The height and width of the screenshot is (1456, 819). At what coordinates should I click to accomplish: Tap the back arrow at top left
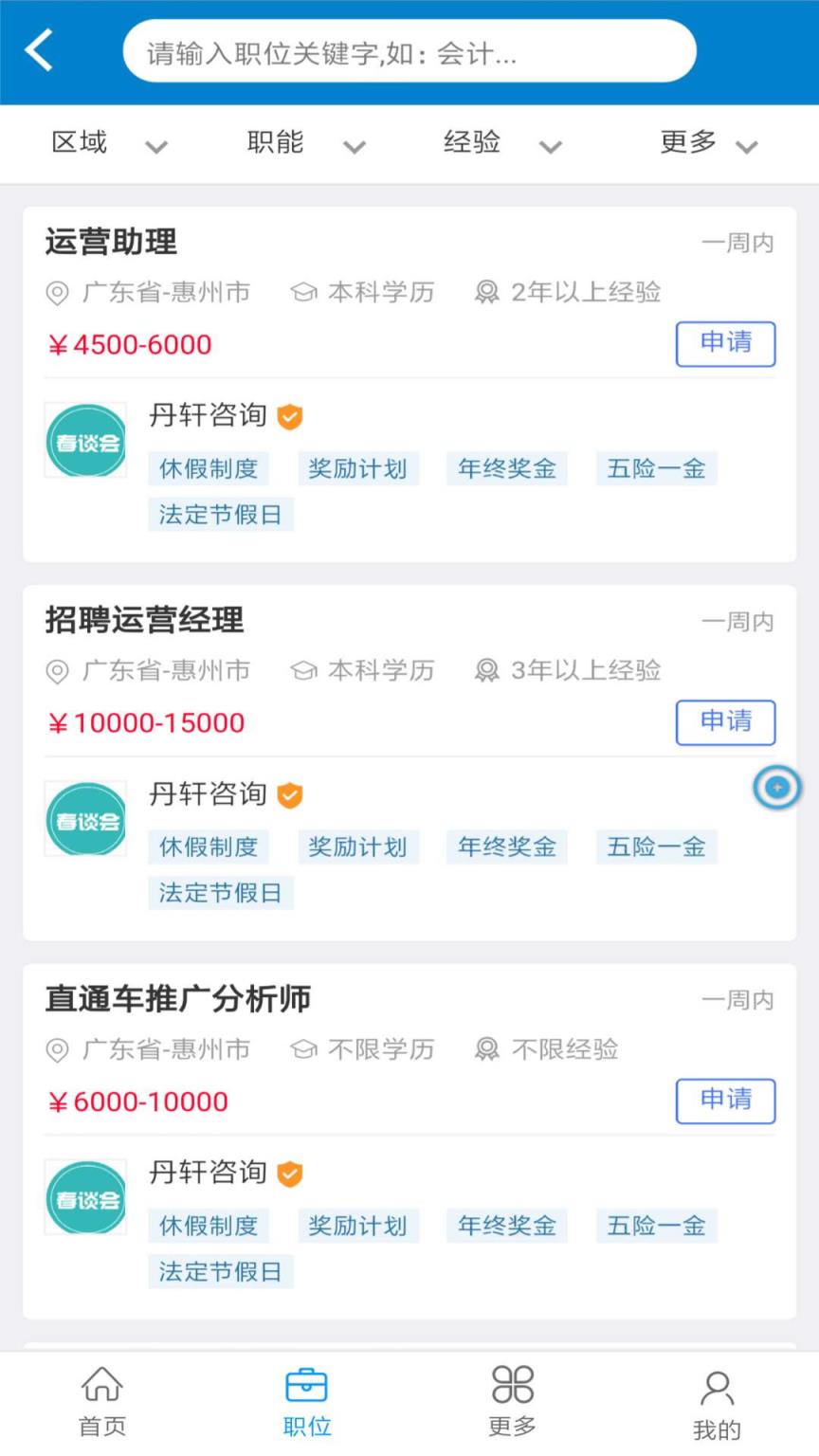tap(40, 50)
